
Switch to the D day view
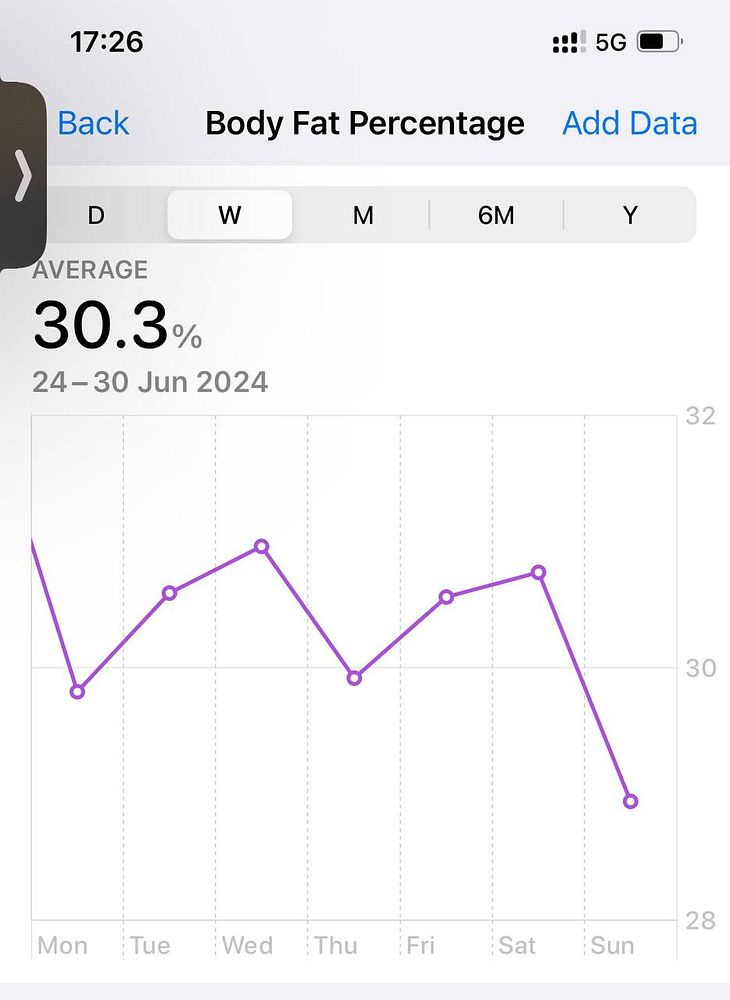96,215
